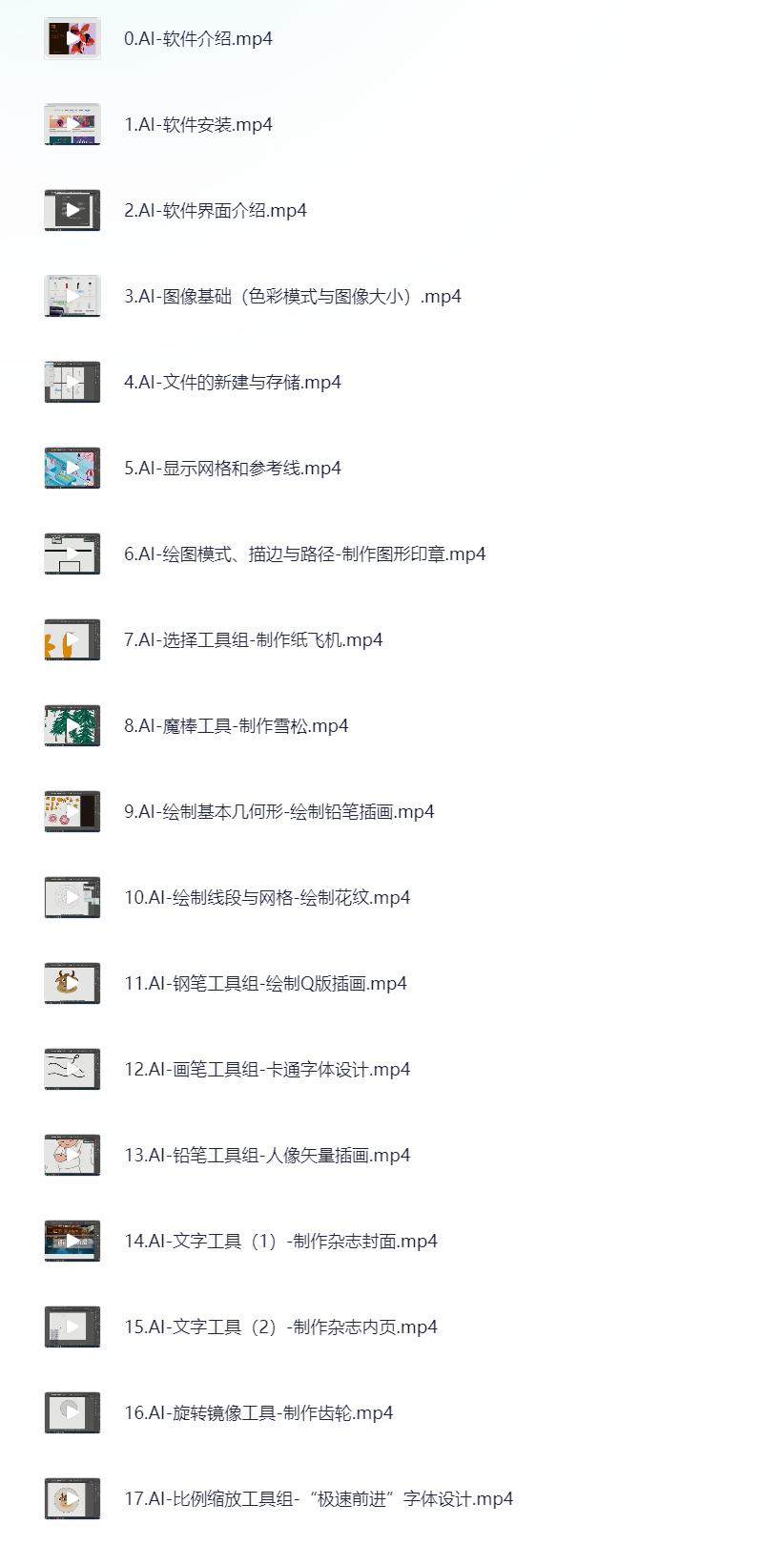Open 13.AI-铅笔工具组-人像矢量插画.mp4
This screenshot has height=1546, width=784.
(x=267, y=1156)
